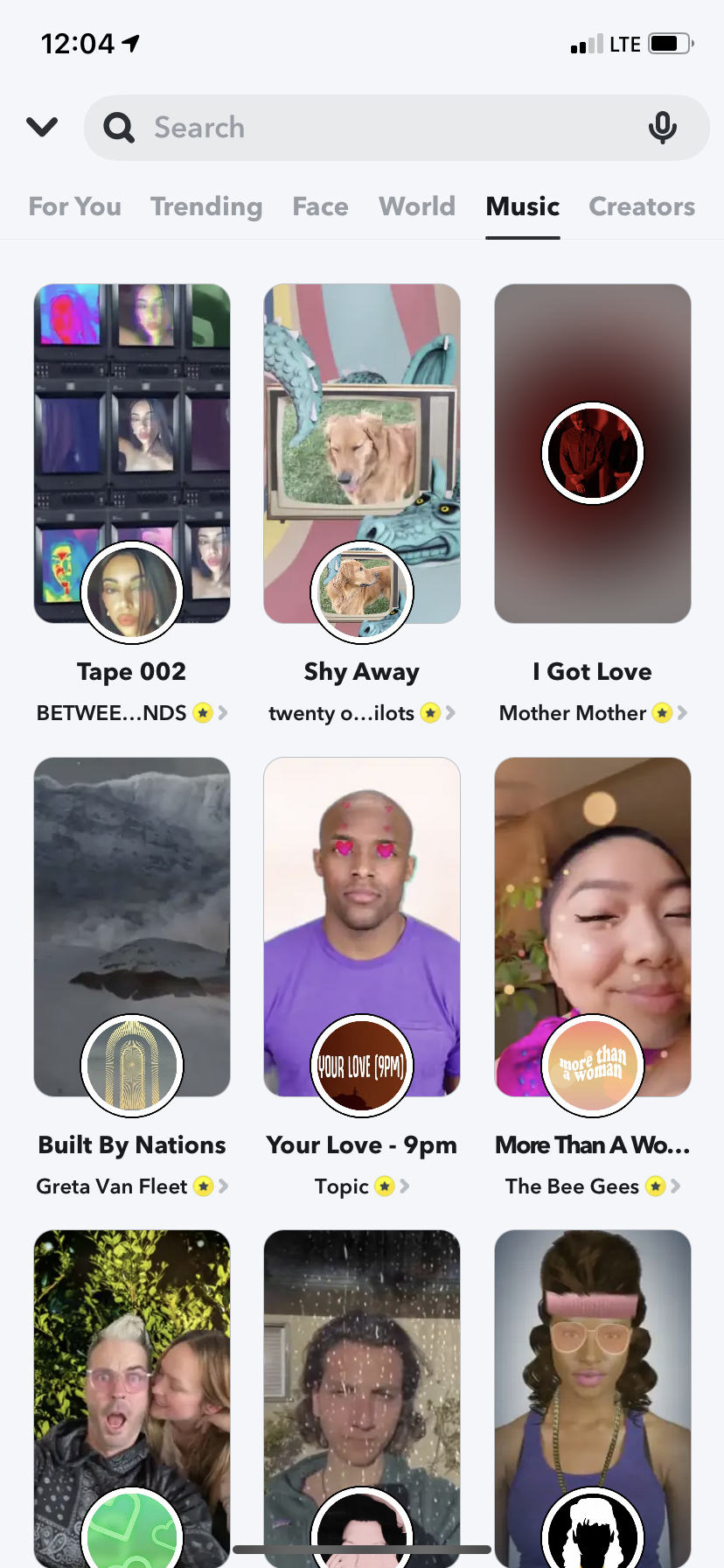View Greta Van Fleet creator profile
The height and width of the screenshot is (1568, 724).
point(131,1186)
